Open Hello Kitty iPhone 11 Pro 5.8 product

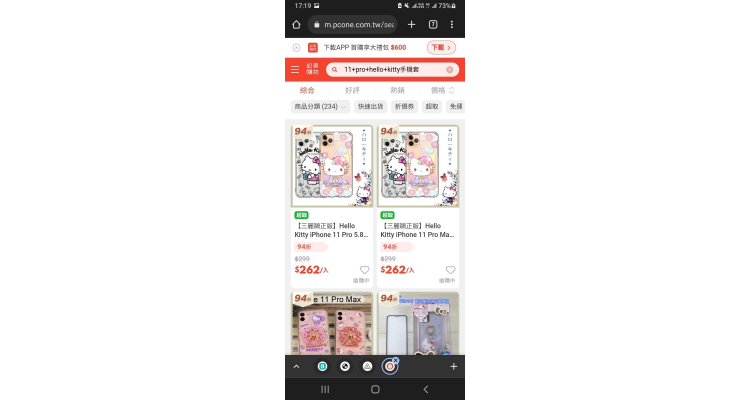(332, 230)
